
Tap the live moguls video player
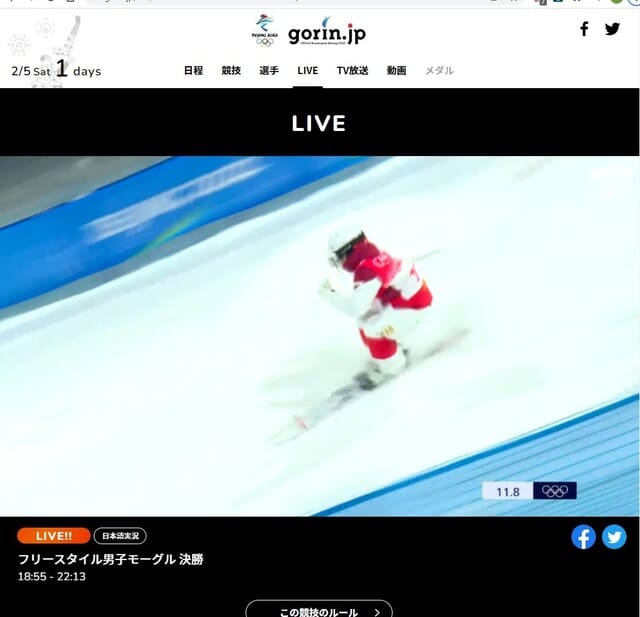click(x=320, y=336)
